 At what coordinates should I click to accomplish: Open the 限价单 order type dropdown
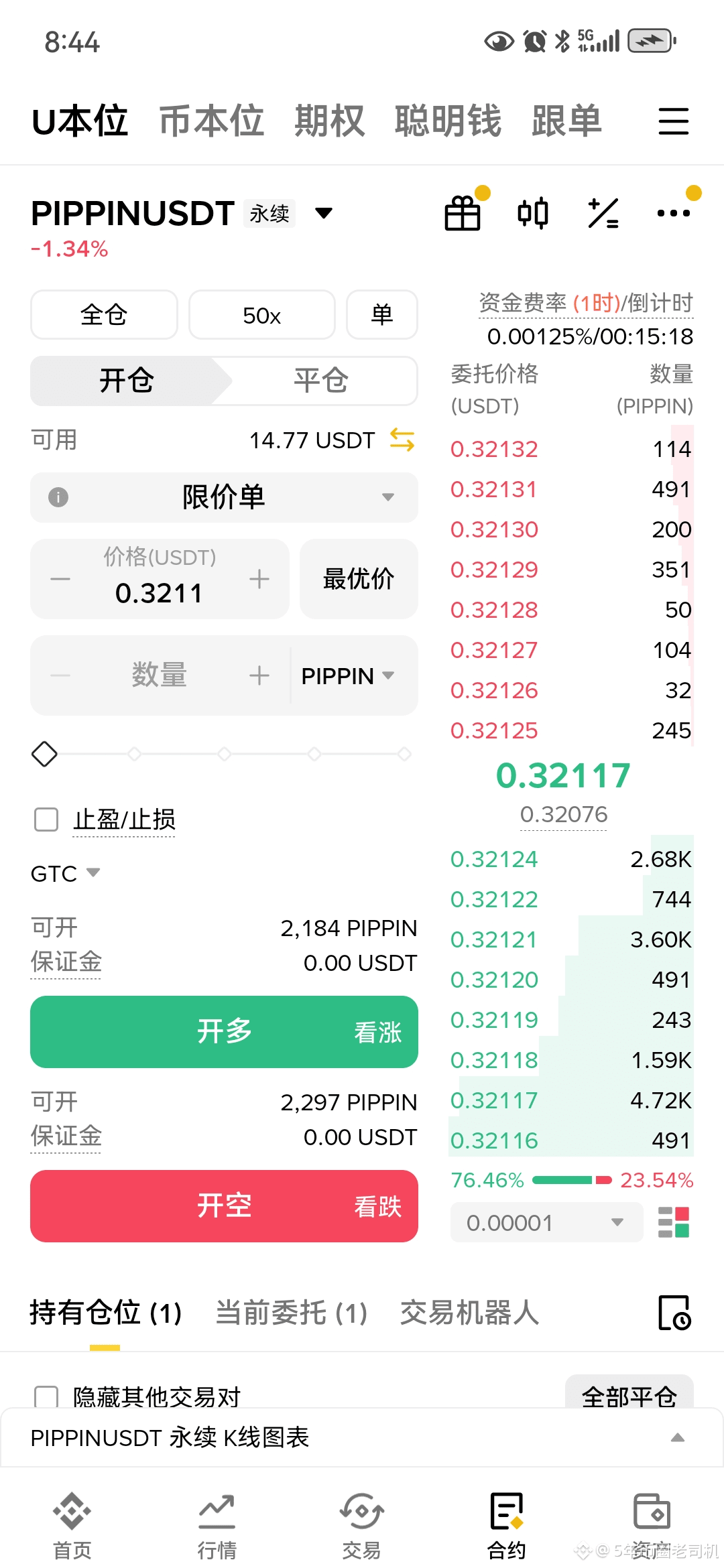224,497
